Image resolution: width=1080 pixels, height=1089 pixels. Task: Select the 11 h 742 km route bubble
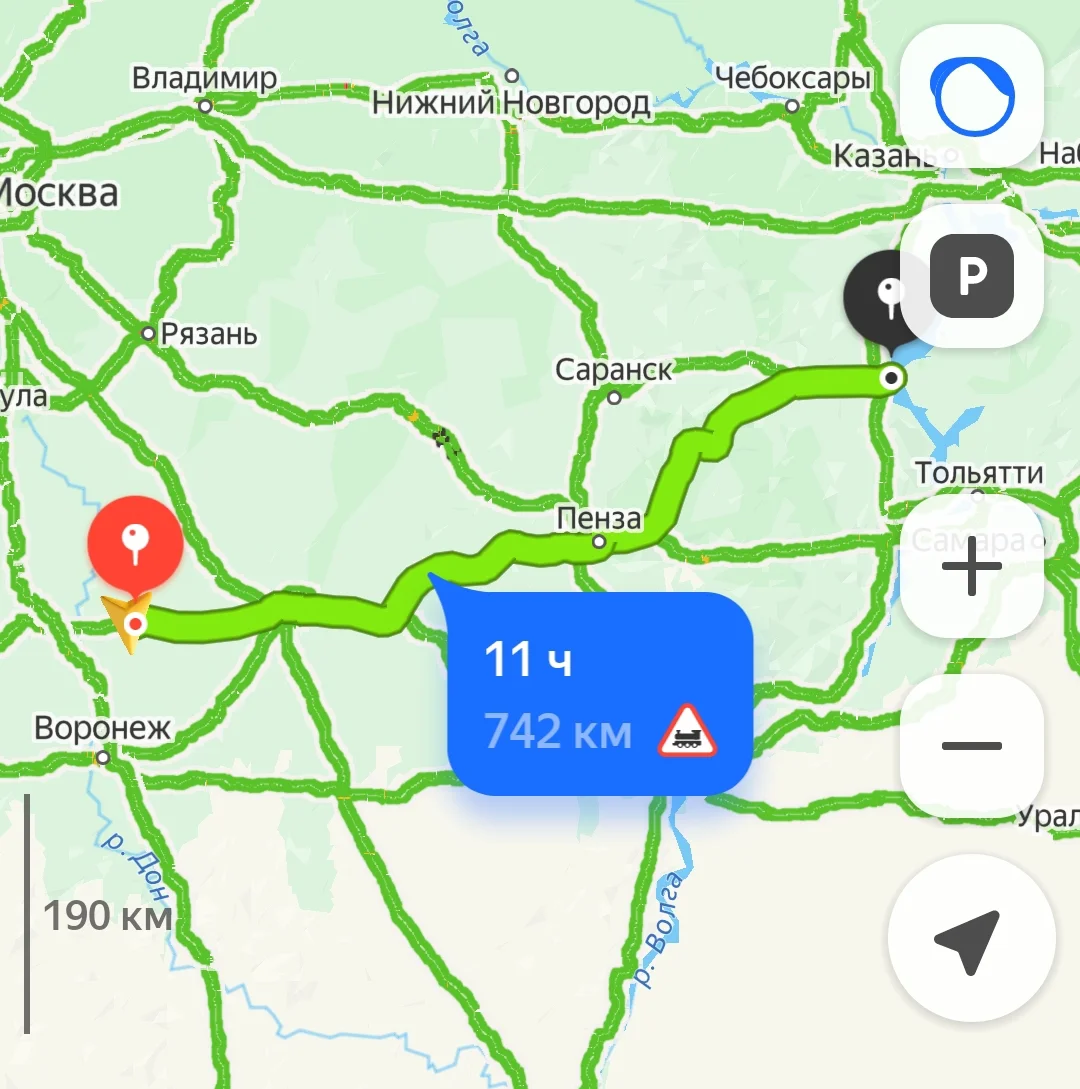[599, 694]
